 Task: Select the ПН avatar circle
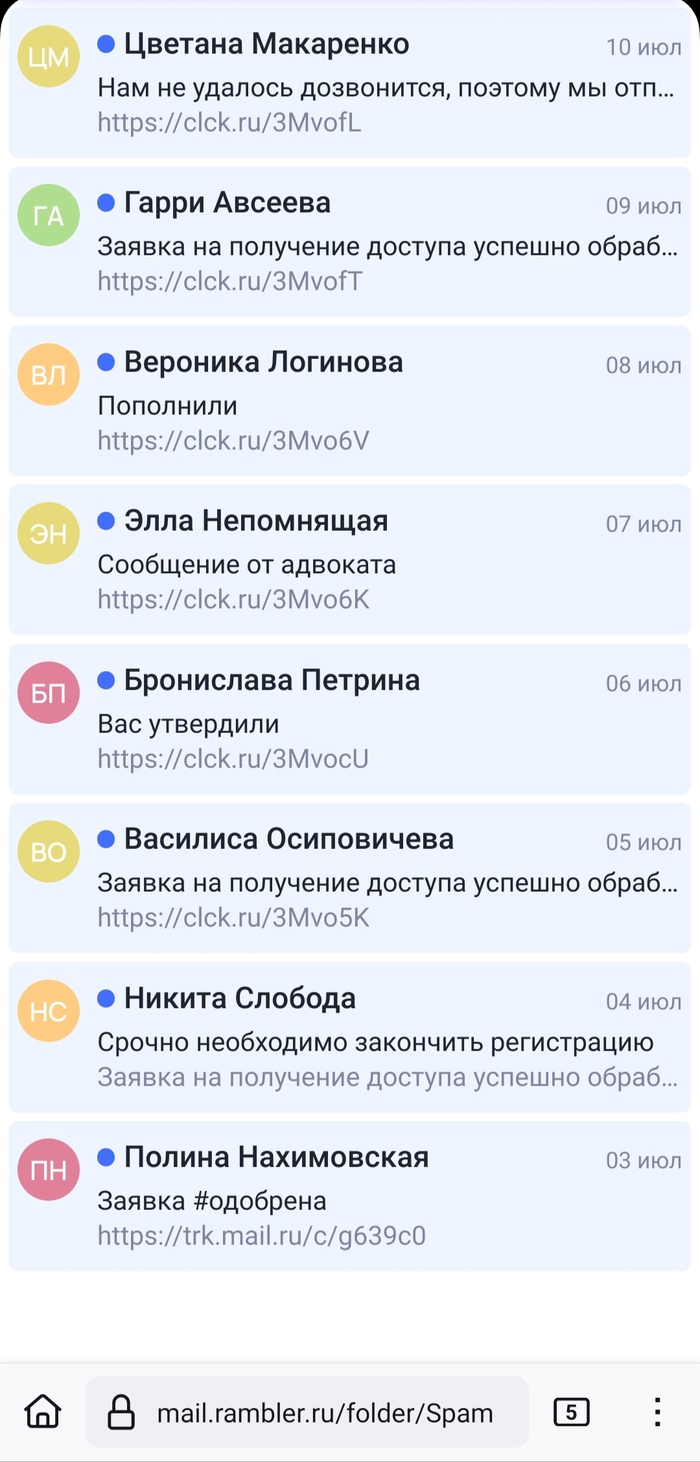(x=48, y=1170)
